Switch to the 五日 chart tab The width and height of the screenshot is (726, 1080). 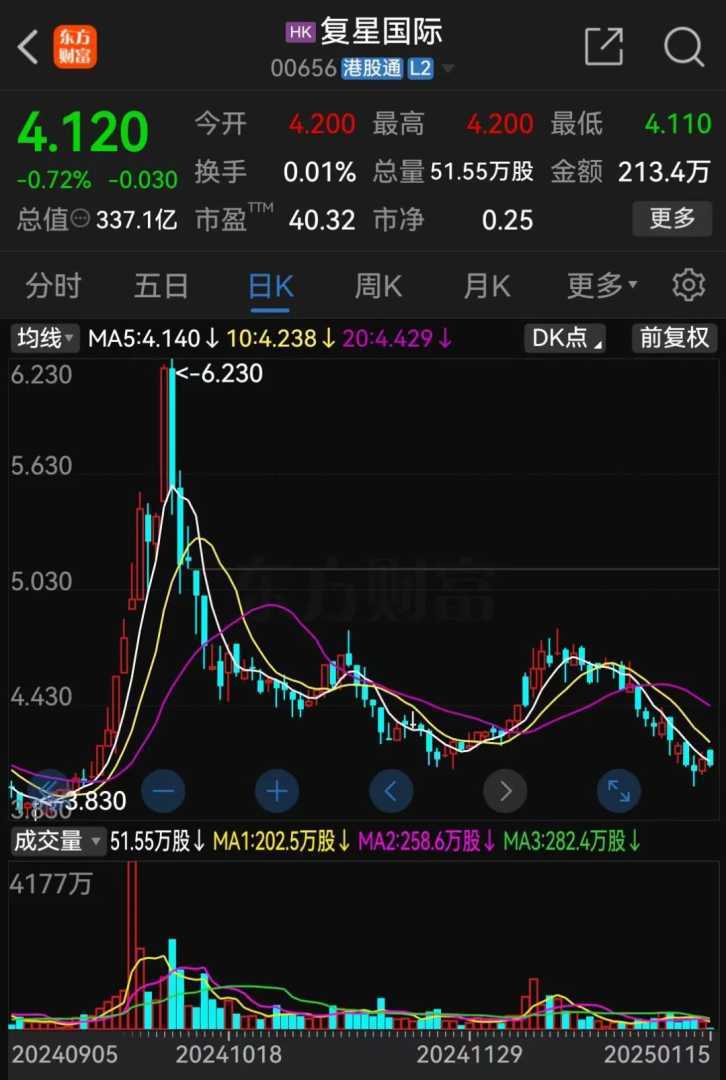(x=161, y=286)
